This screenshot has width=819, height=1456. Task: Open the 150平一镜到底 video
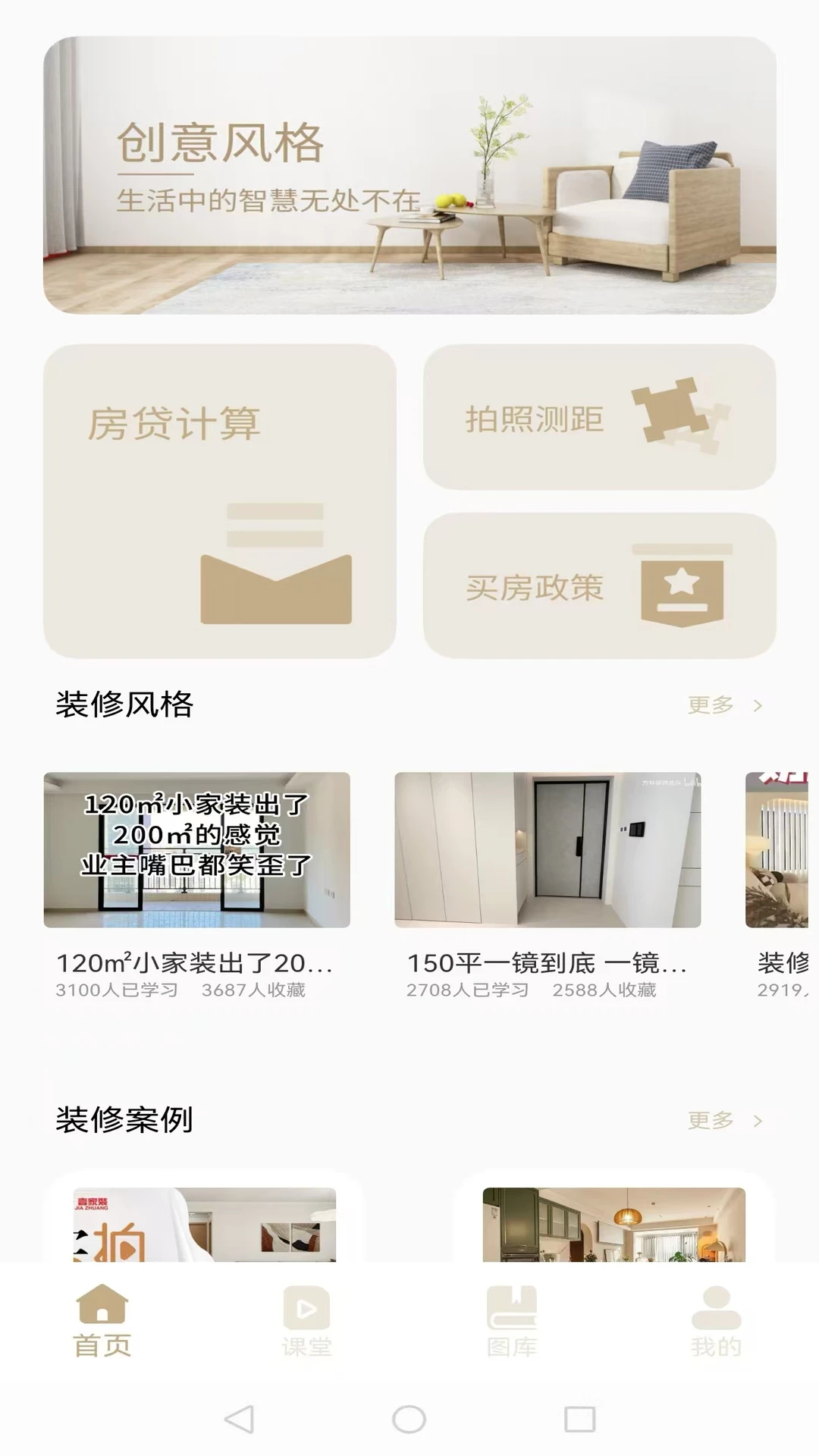(548, 851)
